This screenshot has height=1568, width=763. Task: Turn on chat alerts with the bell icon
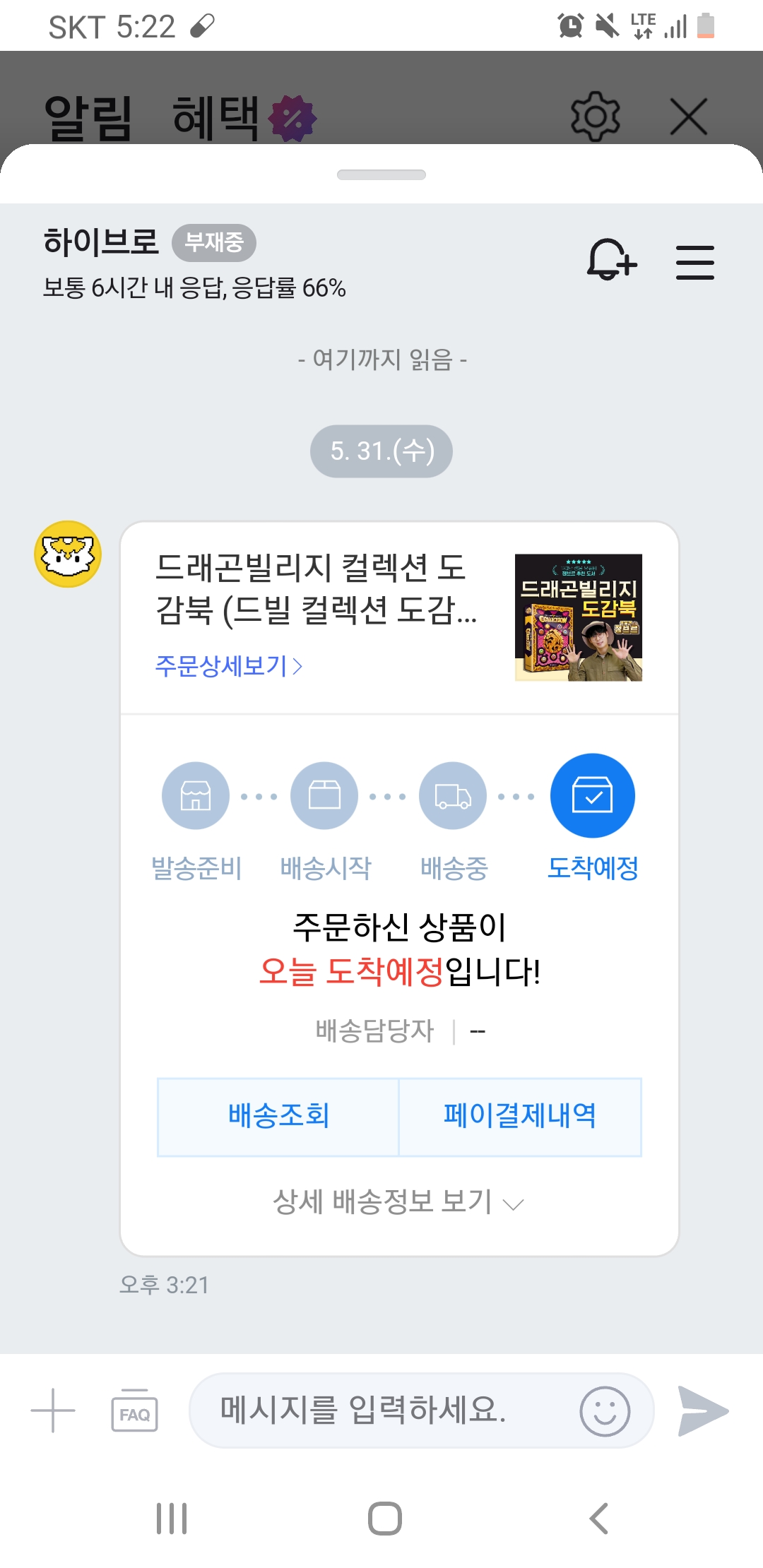click(611, 260)
